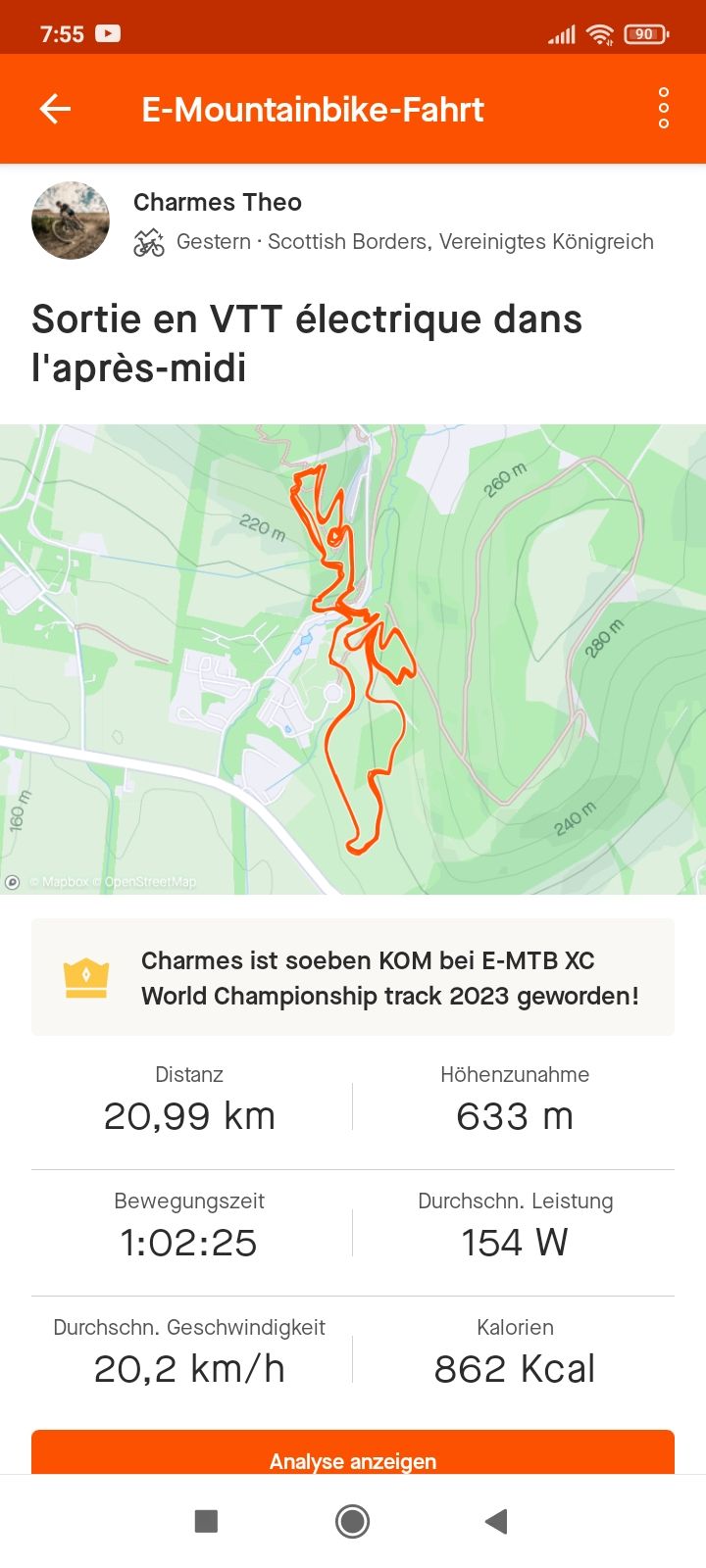The height and width of the screenshot is (1568, 706).
Task: Open recent apps with the square button
Action: [x=206, y=1521]
